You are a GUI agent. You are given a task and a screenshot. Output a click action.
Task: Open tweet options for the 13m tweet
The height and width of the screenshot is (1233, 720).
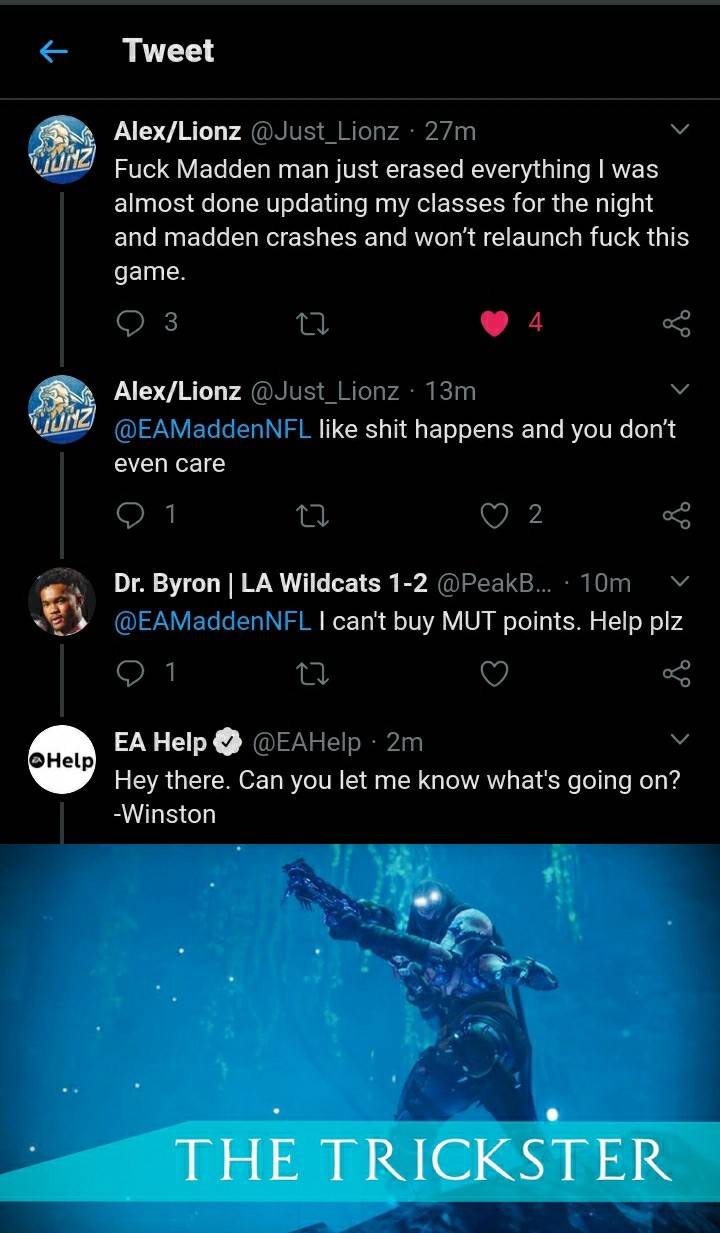(x=679, y=389)
